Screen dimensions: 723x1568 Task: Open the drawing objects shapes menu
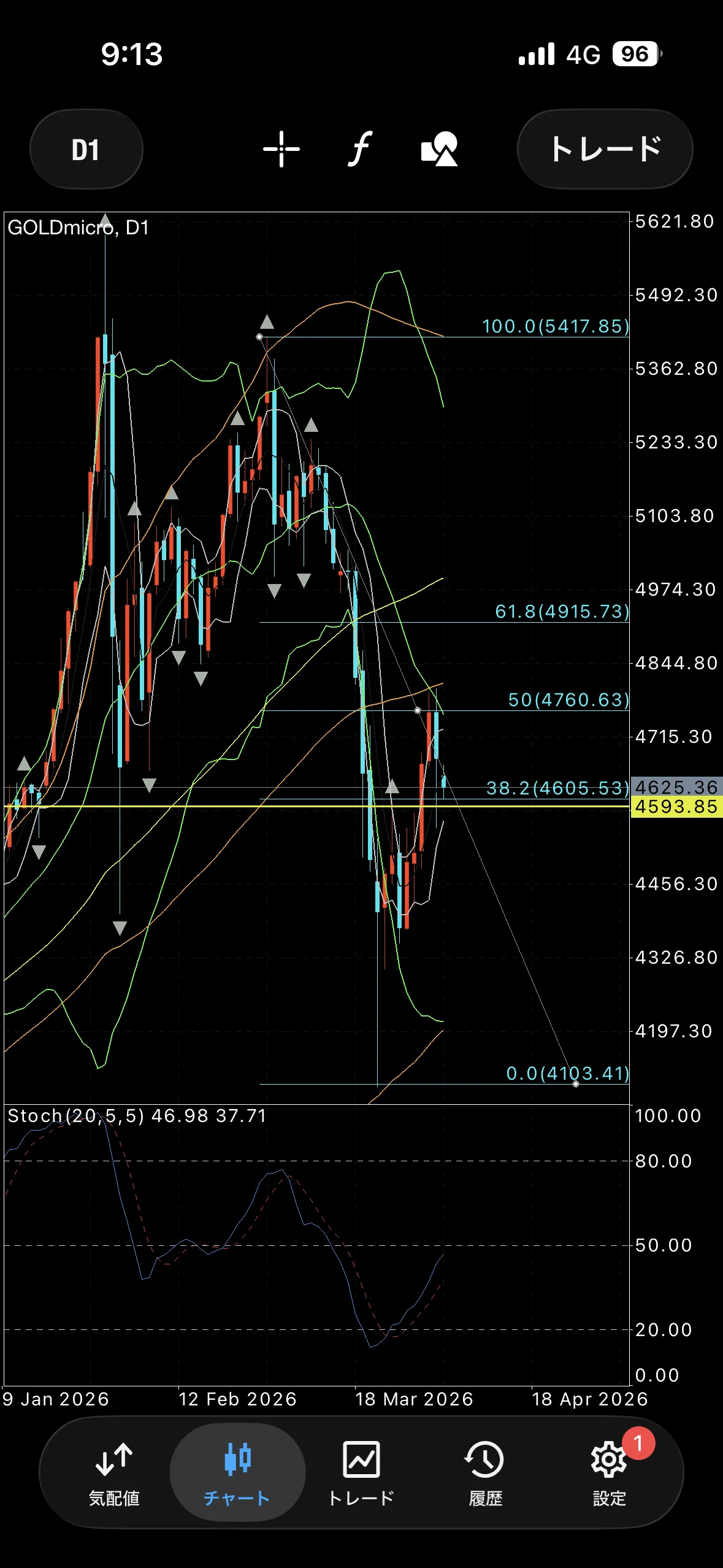[x=439, y=149]
